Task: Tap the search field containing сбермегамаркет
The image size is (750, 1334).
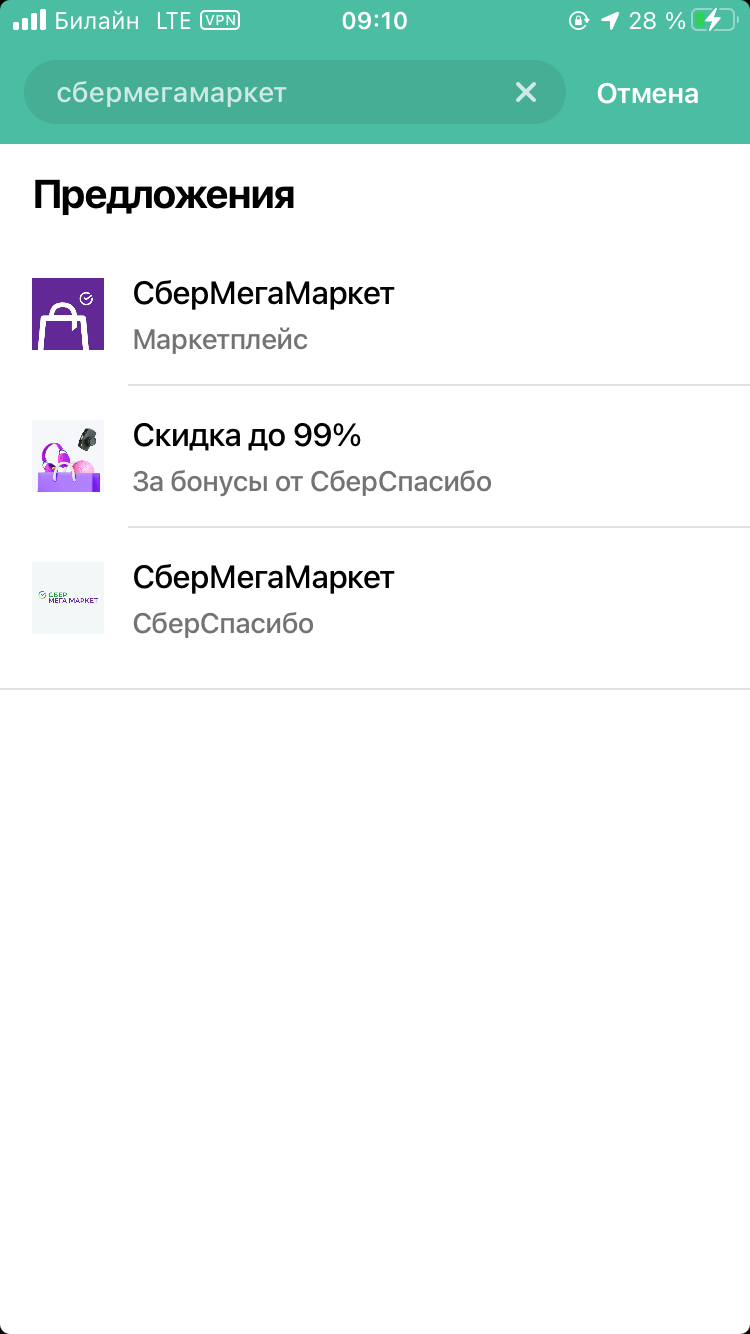Action: pos(295,93)
